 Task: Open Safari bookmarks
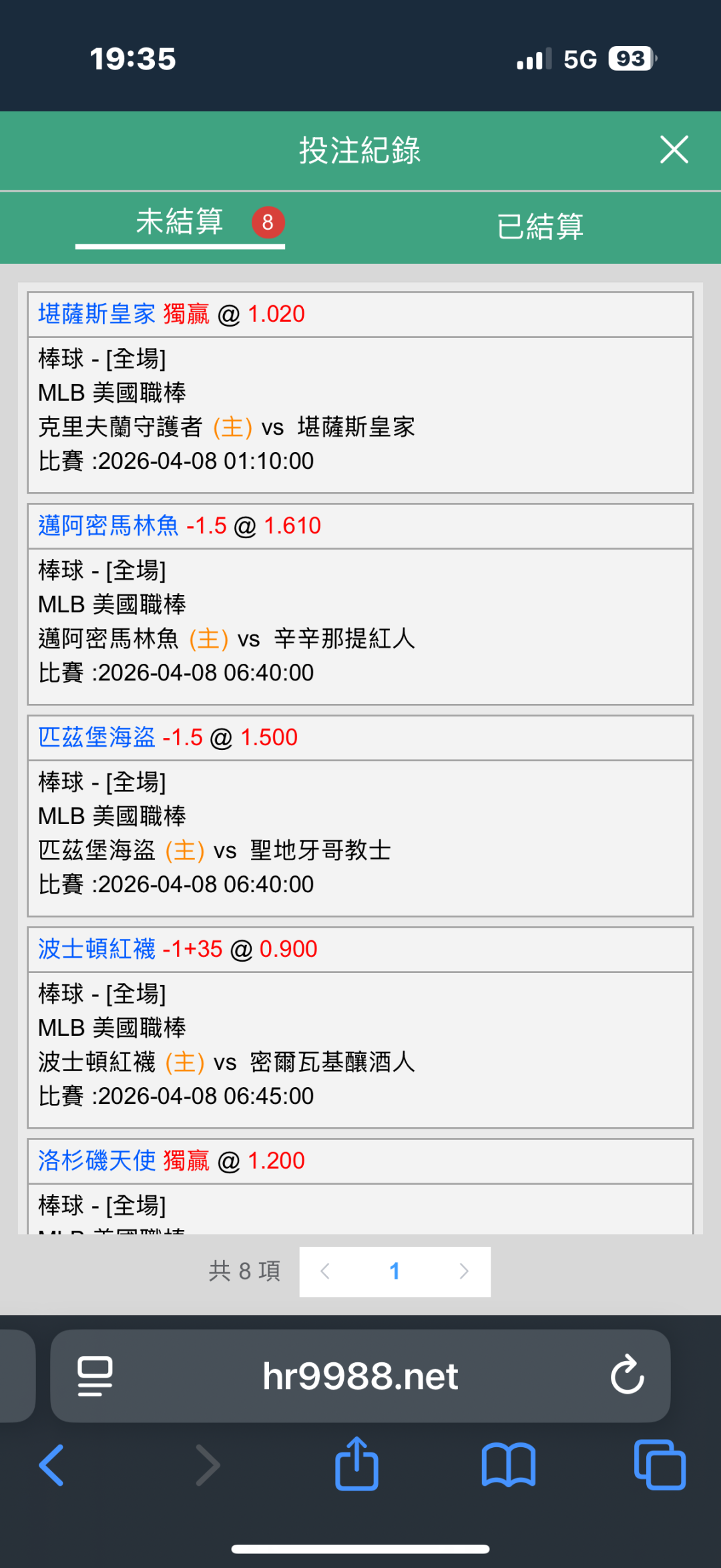pyautogui.click(x=508, y=1465)
